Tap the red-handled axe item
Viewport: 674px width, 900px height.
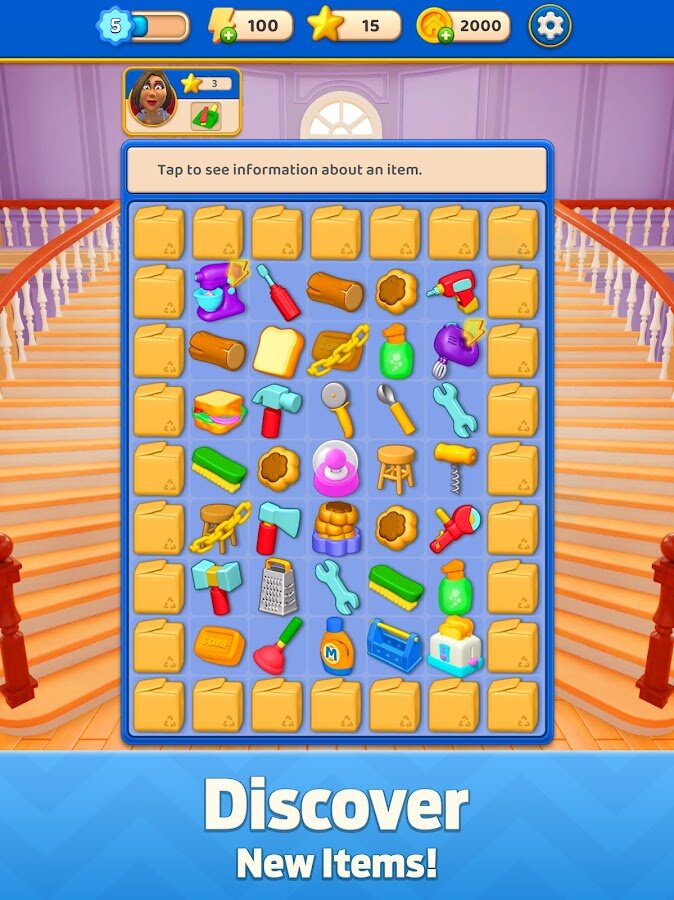[277, 527]
